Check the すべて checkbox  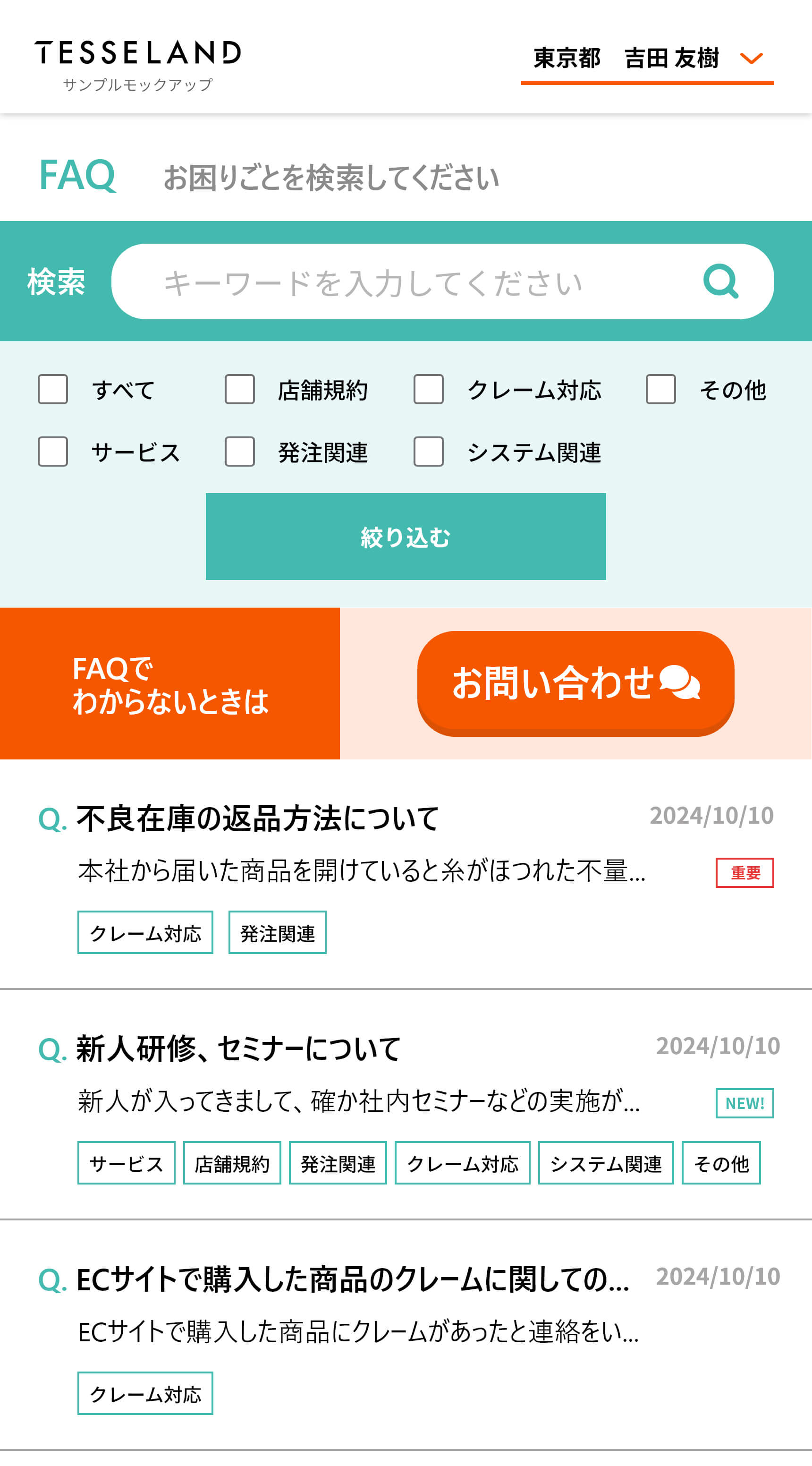[x=53, y=389]
